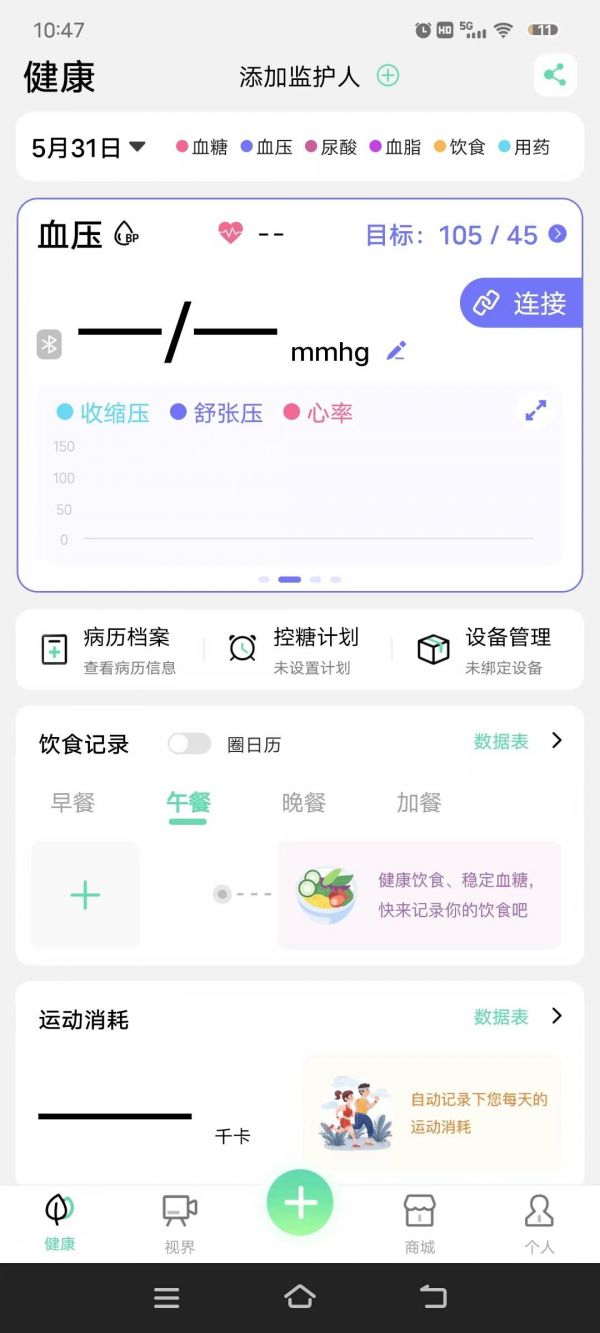Screen dimensions: 600x1333
Task: Go to the 商城 tab
Action: point(419,1224)
